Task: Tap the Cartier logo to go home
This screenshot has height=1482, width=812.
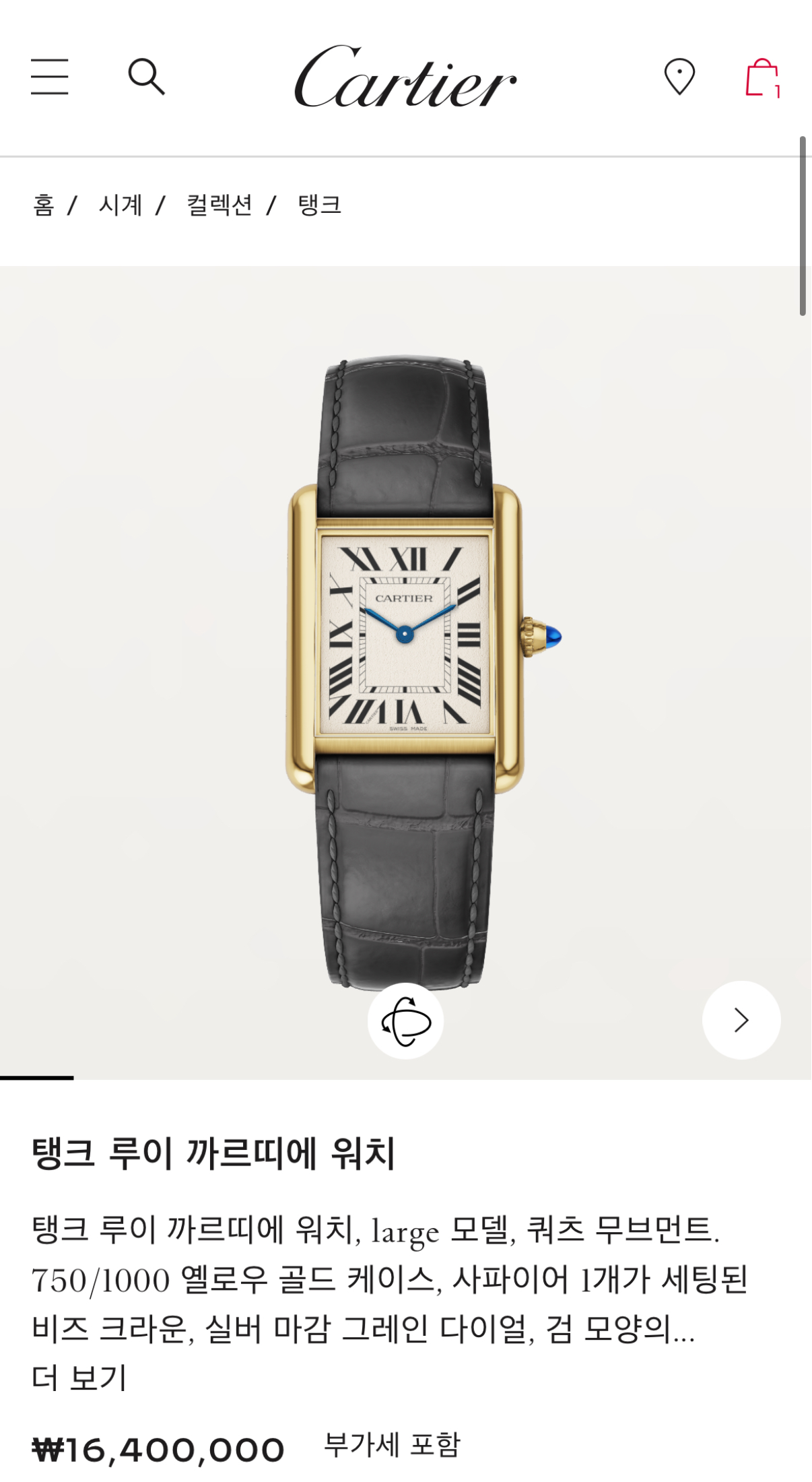Action: pyautogui.click(x=405, y=77)
